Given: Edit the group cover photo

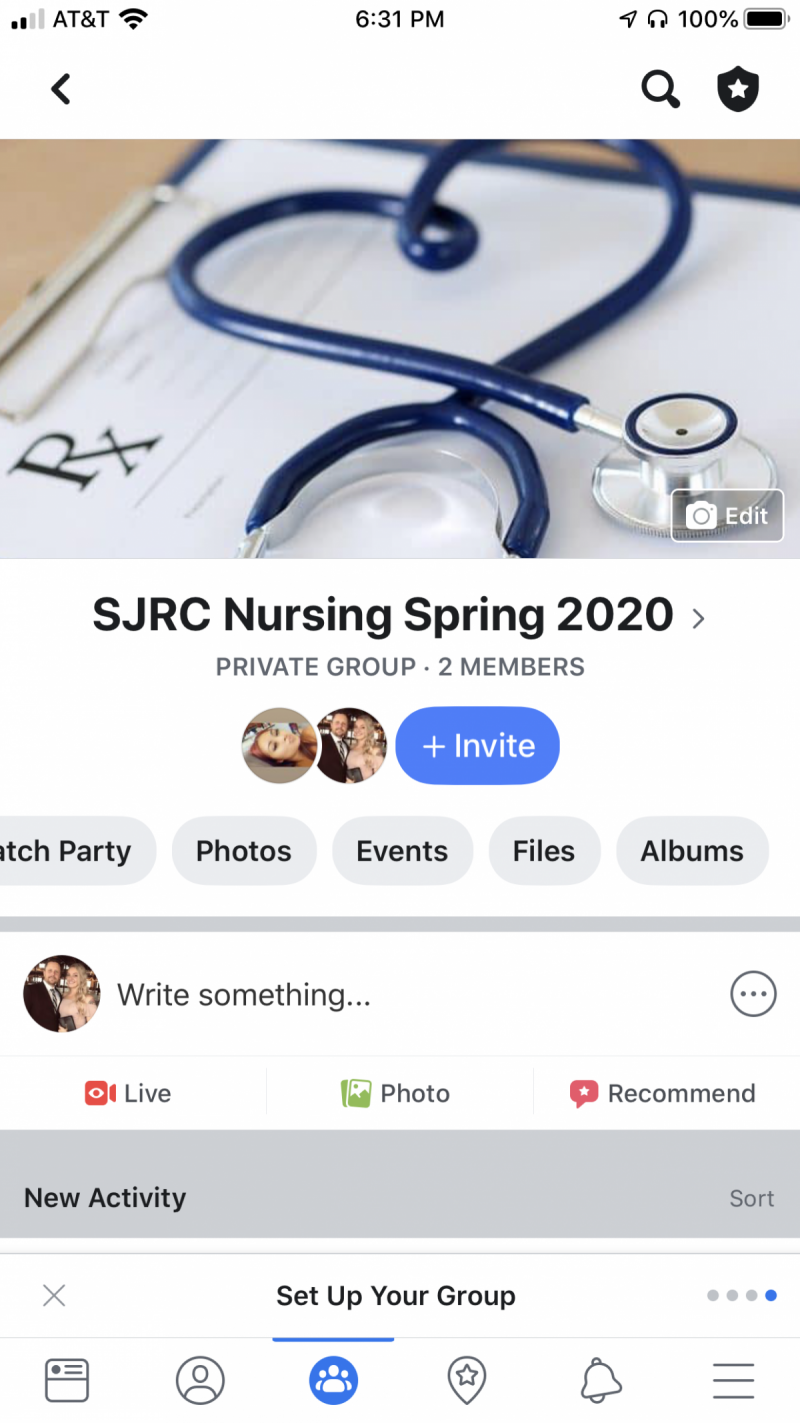Looking at the screenshot, I should click(727, 516).
